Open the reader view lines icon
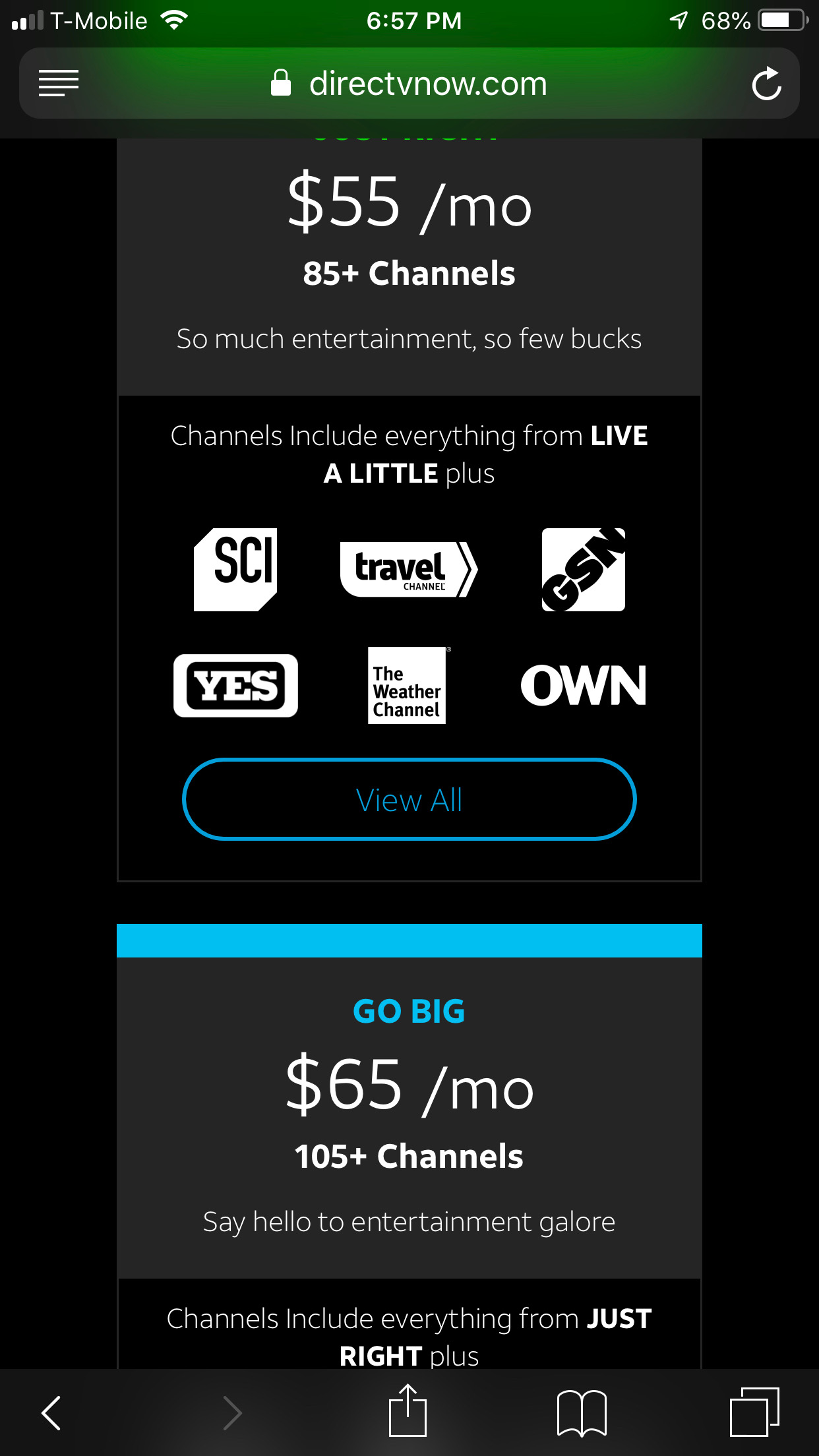 click(x=58, y=83)
